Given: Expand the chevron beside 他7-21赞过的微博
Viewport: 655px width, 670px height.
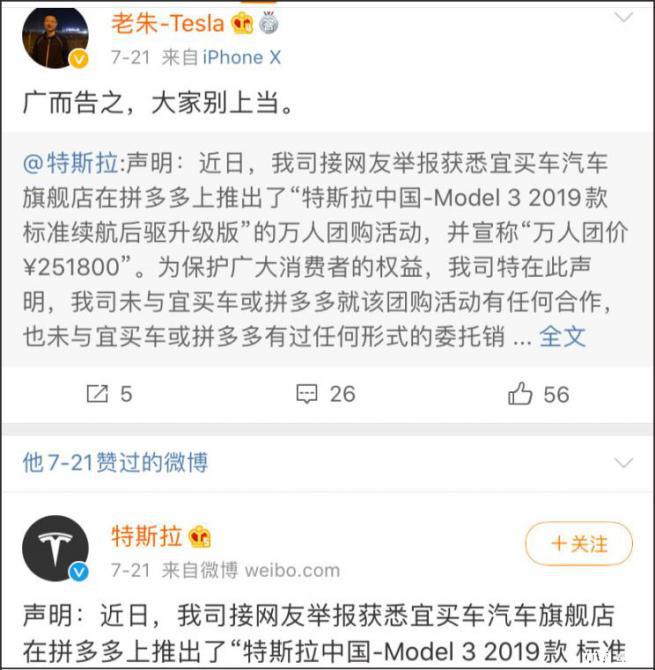Looking at the screenshot, I should [622, 463].
